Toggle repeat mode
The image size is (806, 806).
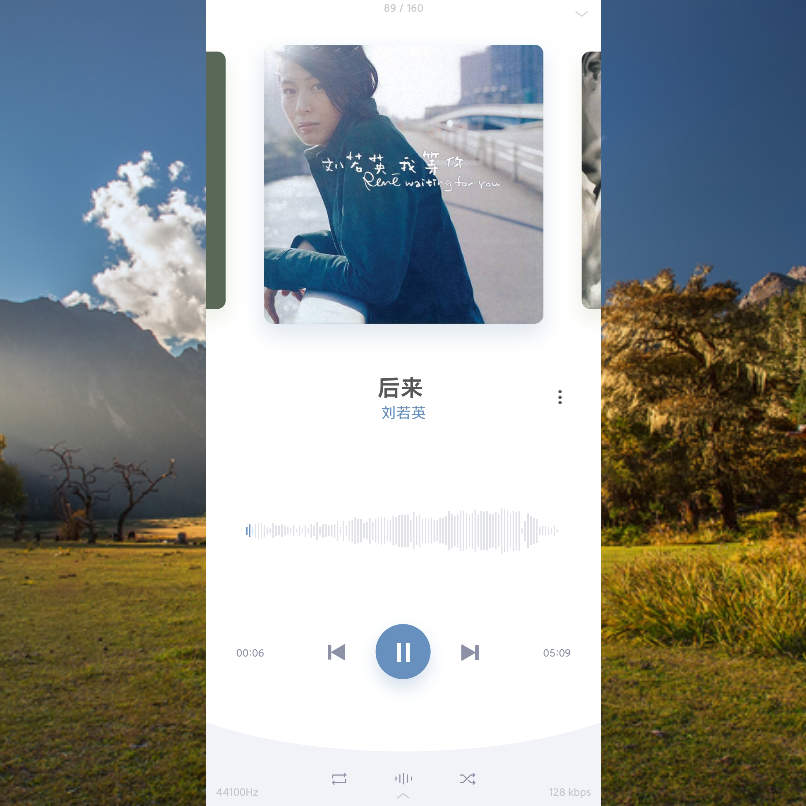pos(339,778)
